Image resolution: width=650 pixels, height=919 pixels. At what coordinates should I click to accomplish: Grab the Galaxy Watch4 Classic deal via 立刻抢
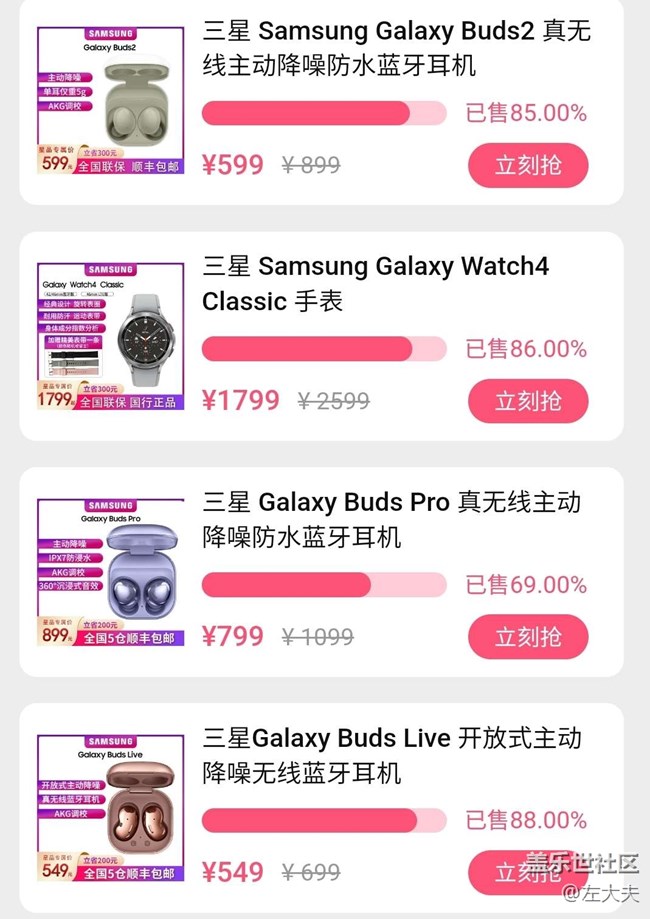[x=527, y=401]
